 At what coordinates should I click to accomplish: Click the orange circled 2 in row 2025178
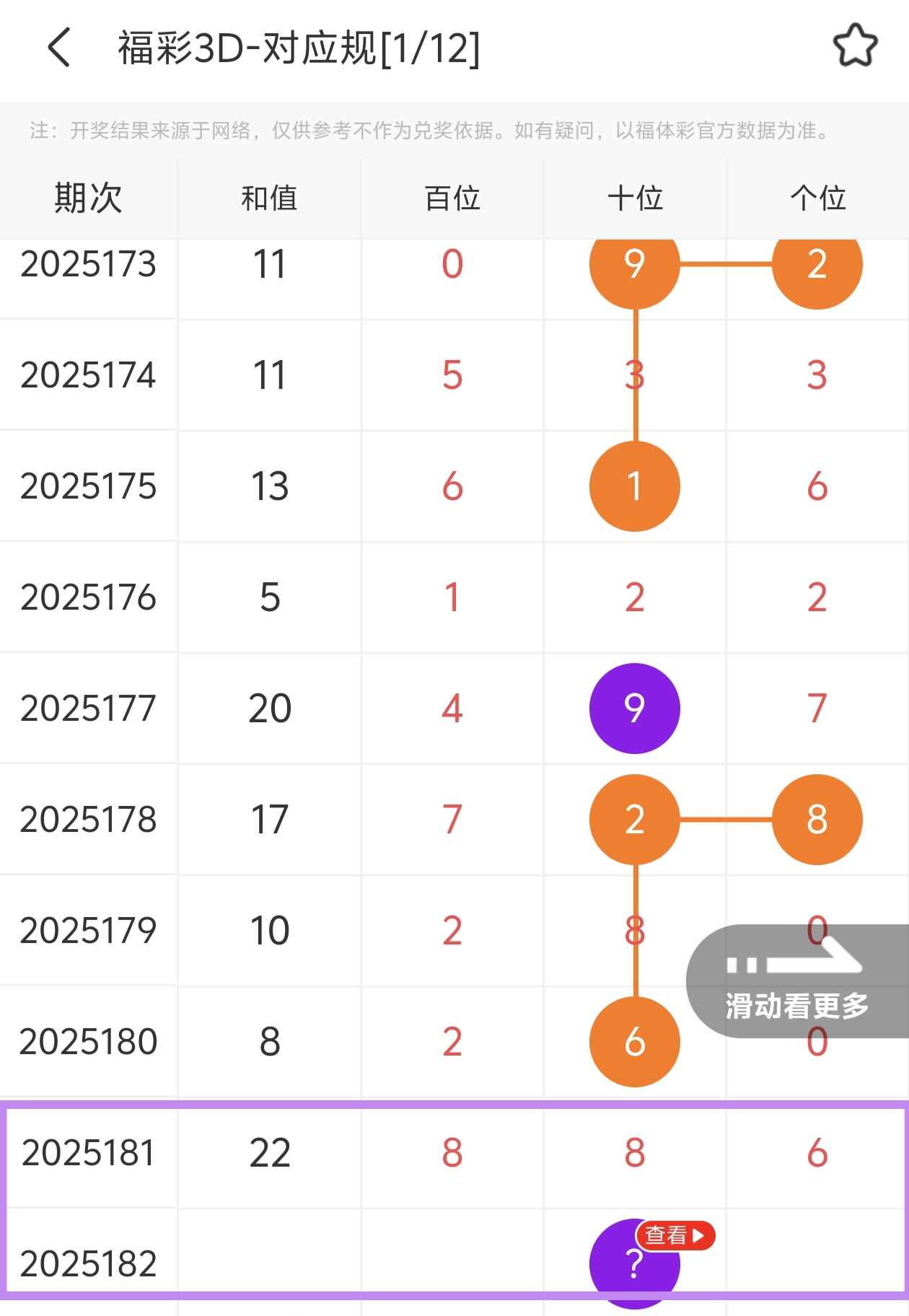click(x=633, y=819)
